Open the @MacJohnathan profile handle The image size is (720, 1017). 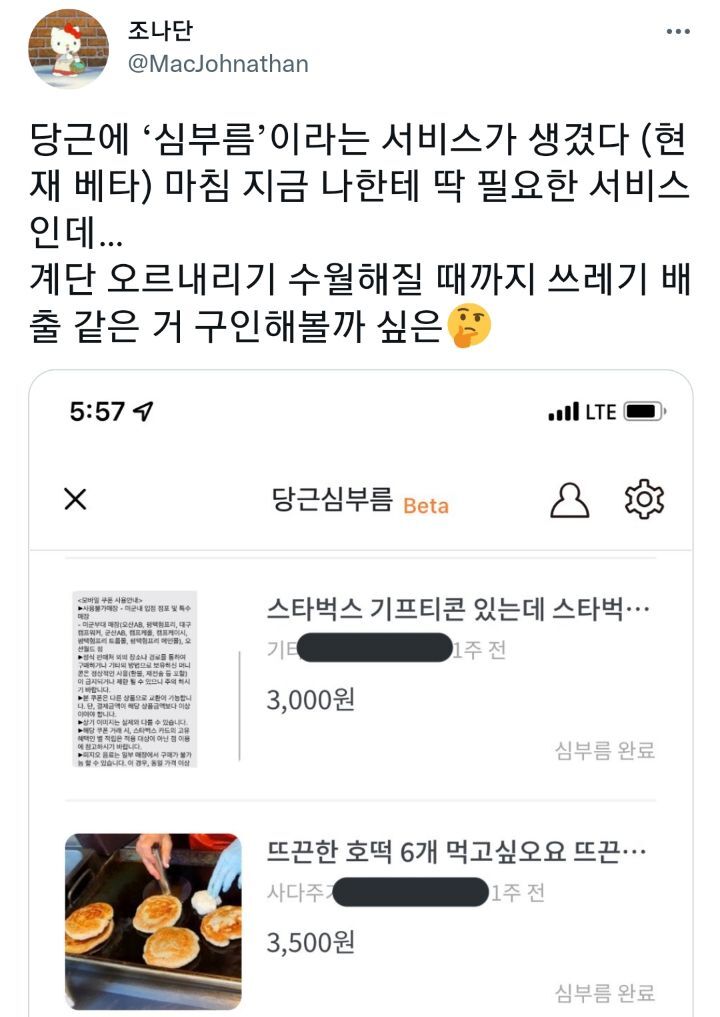coord(218,64)
